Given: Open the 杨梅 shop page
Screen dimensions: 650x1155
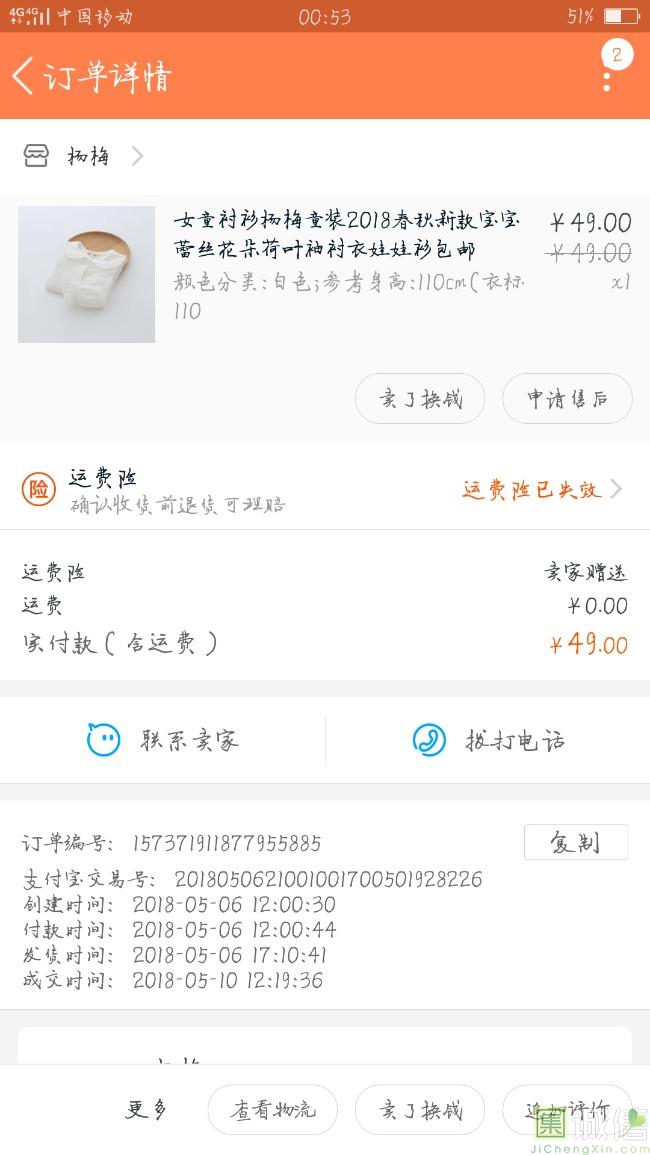Looking at the screenshot, I should (86, 156).
